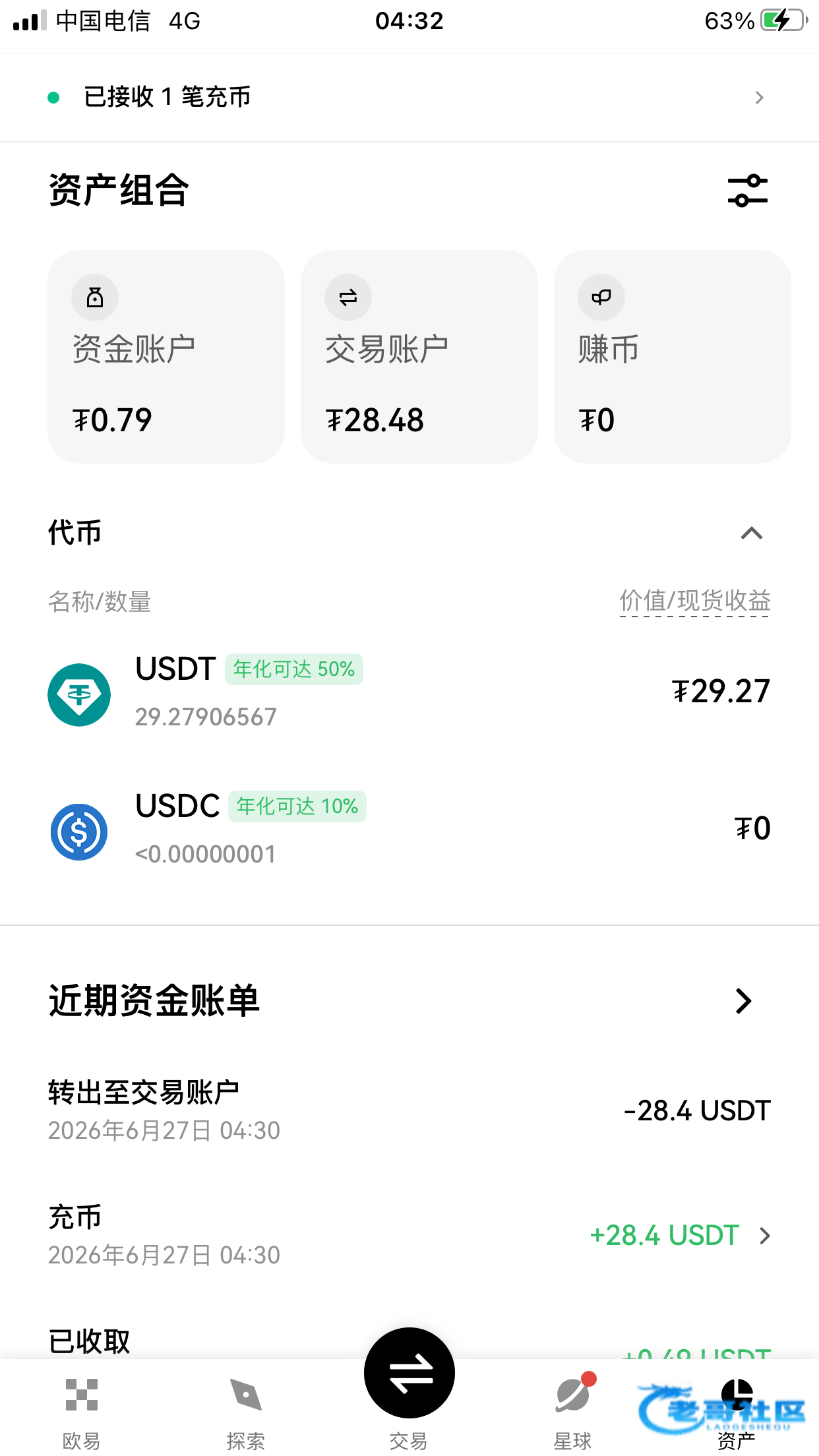Open the 赚币 card
Screen dimensions: 819x1456
click(x=673, y=356)
